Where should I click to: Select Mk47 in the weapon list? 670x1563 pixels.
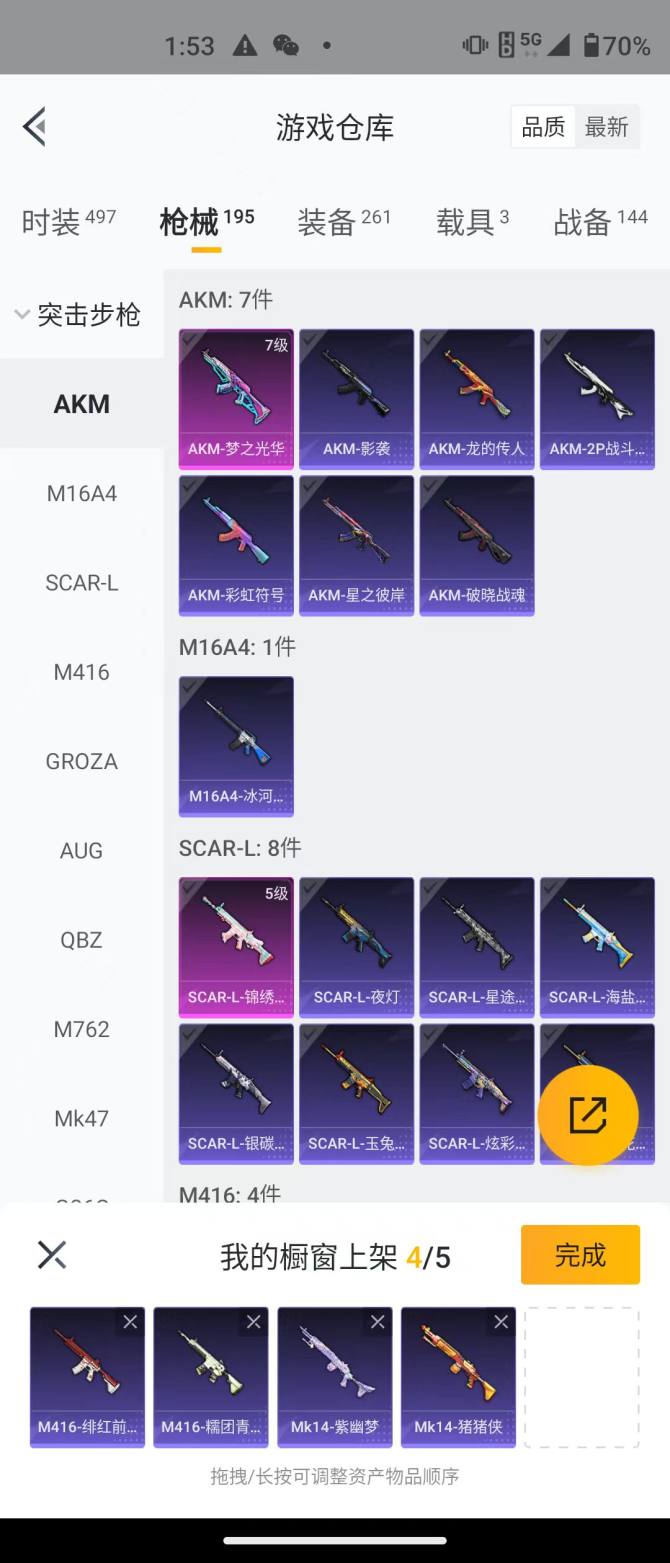(x=82, y=1118)
